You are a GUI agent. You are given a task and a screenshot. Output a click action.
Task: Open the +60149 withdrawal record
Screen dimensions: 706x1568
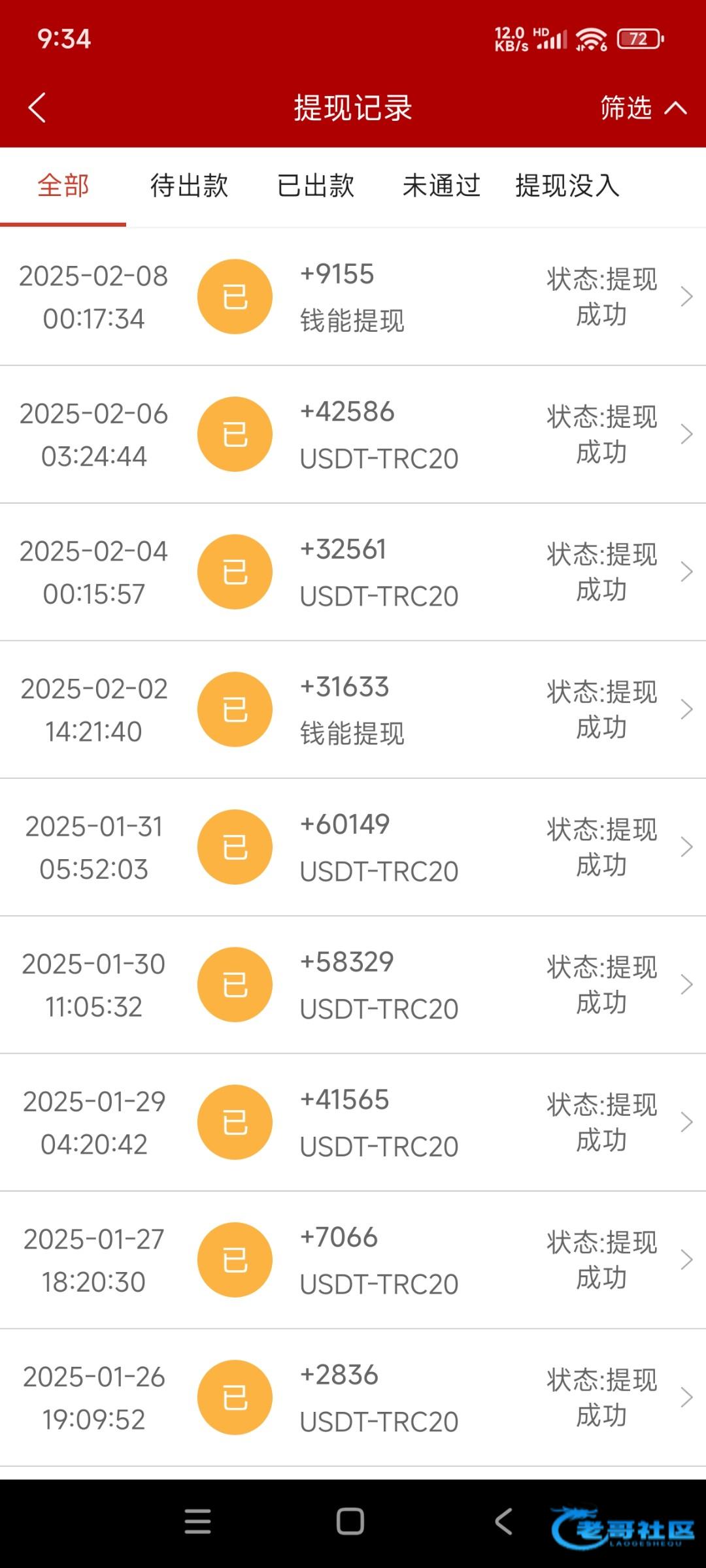pos(353,847)
